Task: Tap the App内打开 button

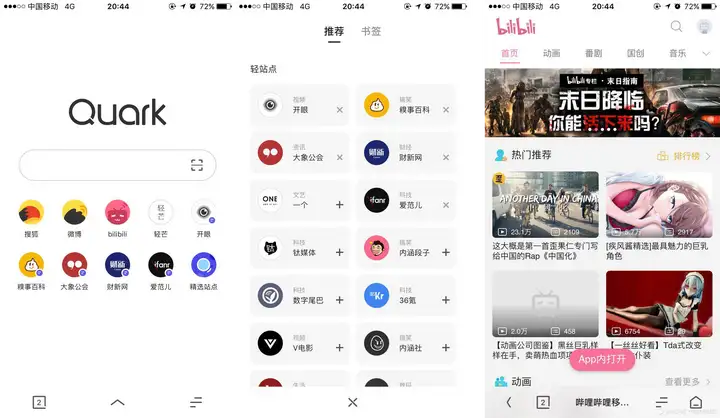Action: click(602, 359)
